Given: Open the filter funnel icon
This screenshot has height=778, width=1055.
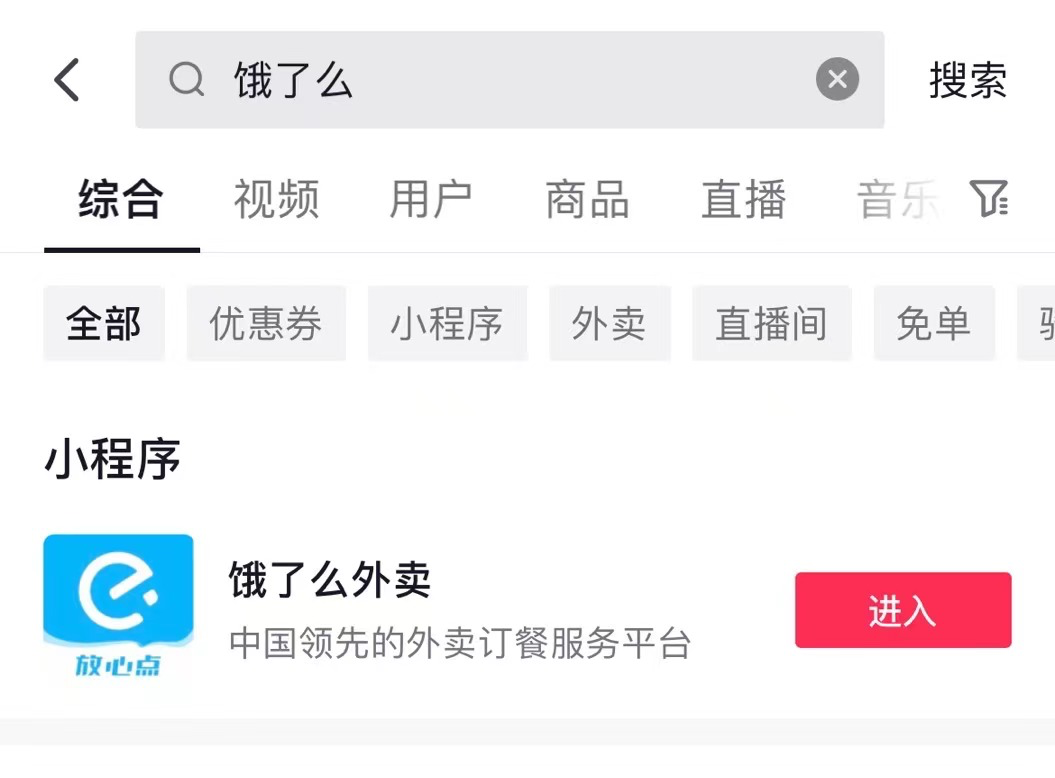Looking at the screenshot, I should [x=988, y=198].
